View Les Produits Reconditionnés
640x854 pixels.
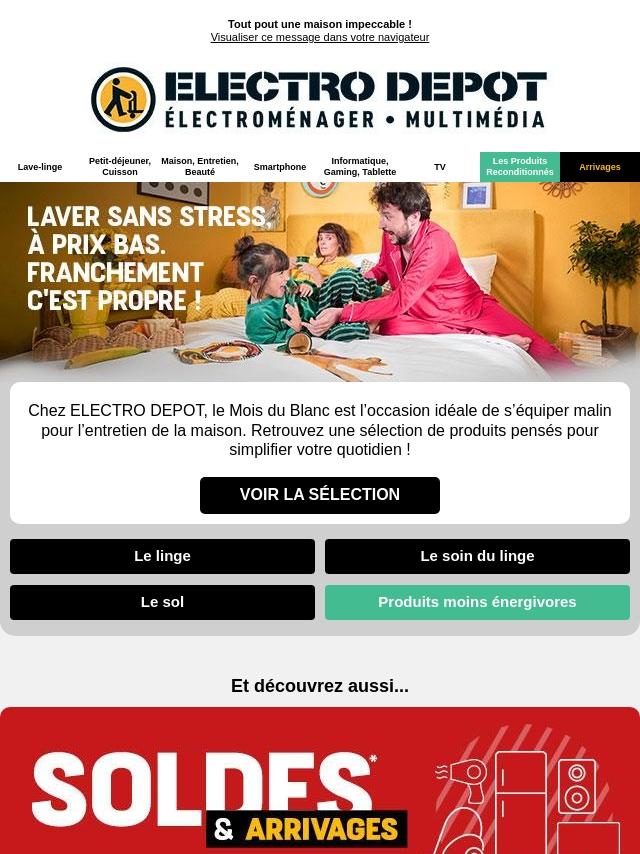(x=520, y=167)
